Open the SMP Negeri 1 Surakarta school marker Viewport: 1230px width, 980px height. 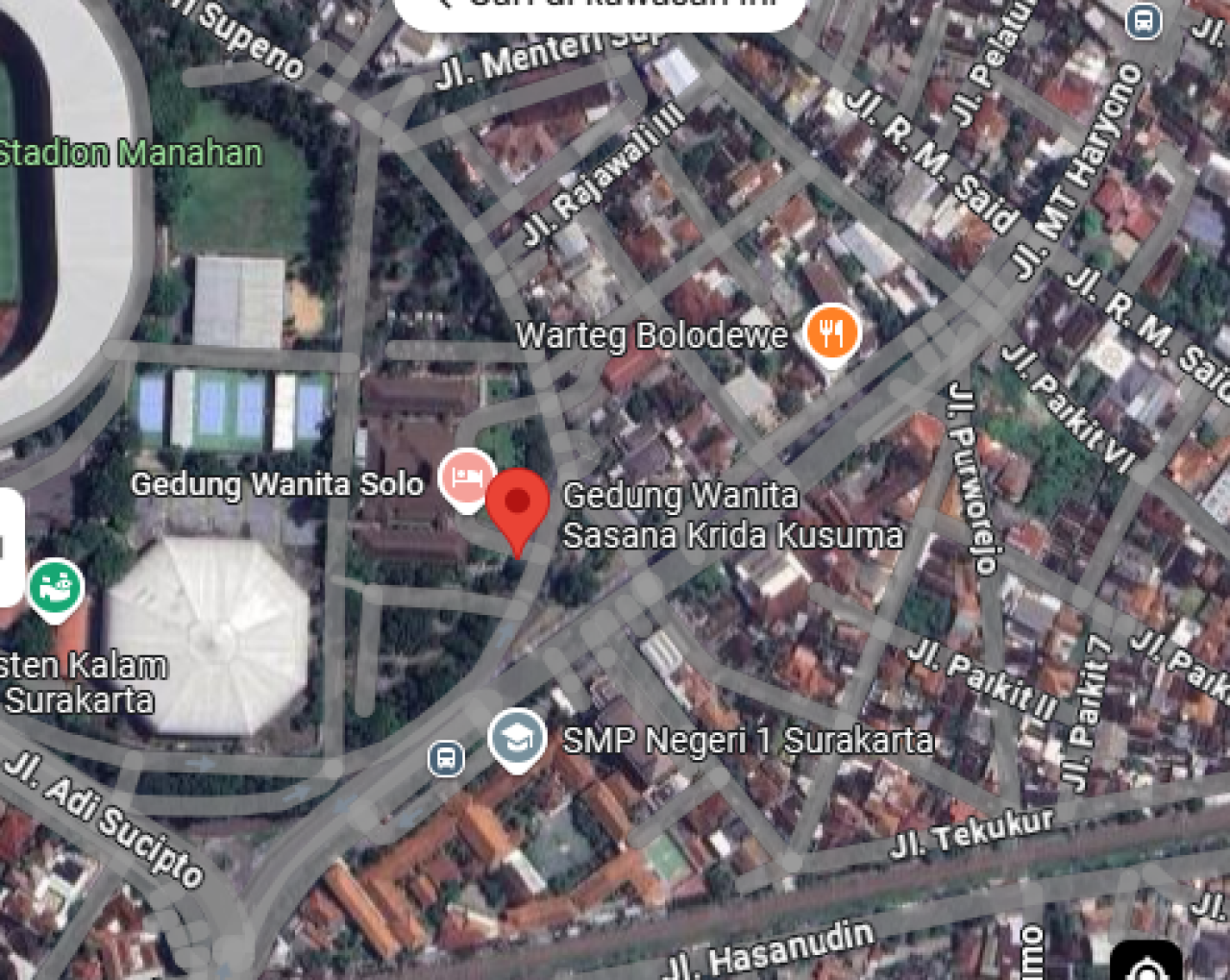[517, 739]
